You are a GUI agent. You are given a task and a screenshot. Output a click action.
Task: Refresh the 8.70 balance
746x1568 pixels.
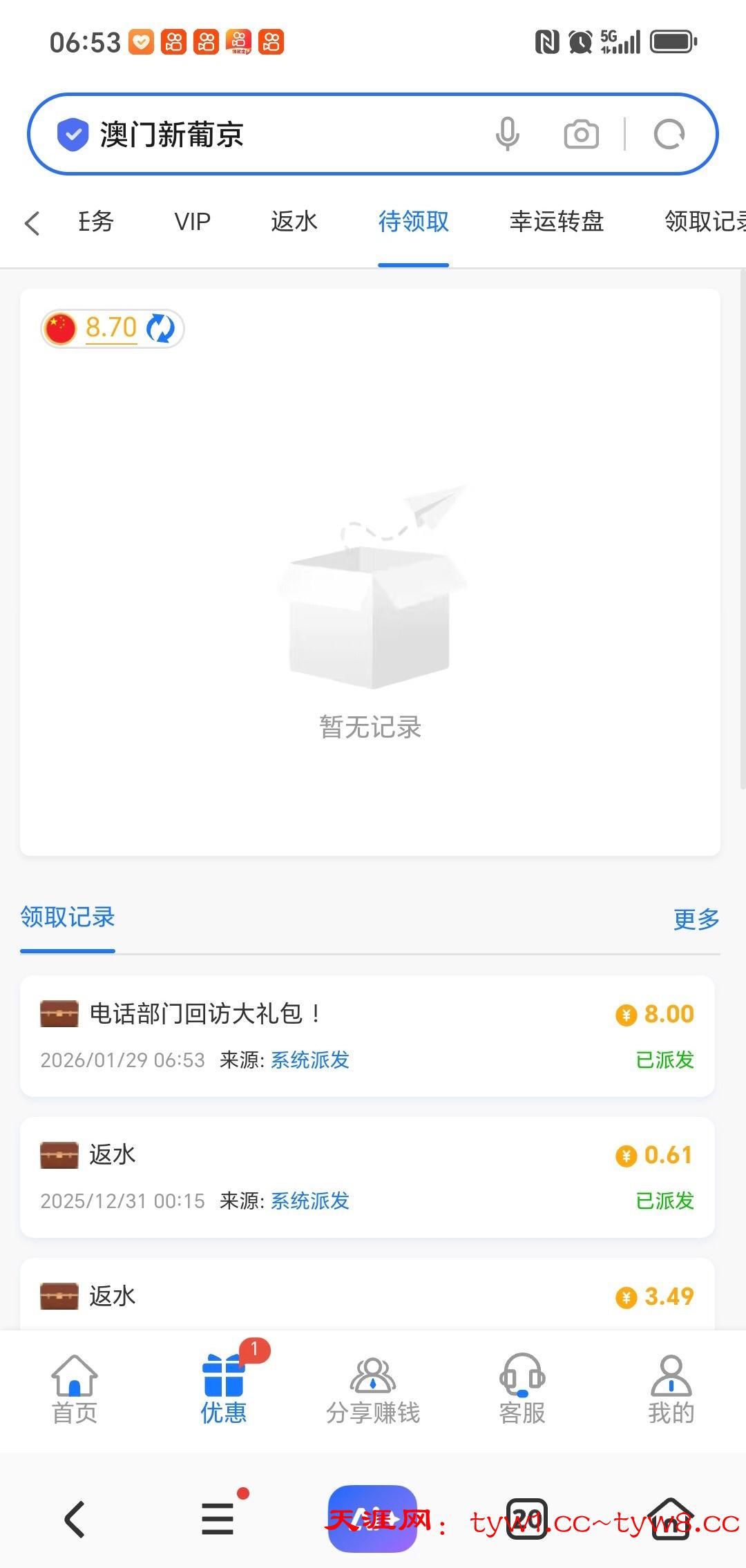click(x=161, y=328)
